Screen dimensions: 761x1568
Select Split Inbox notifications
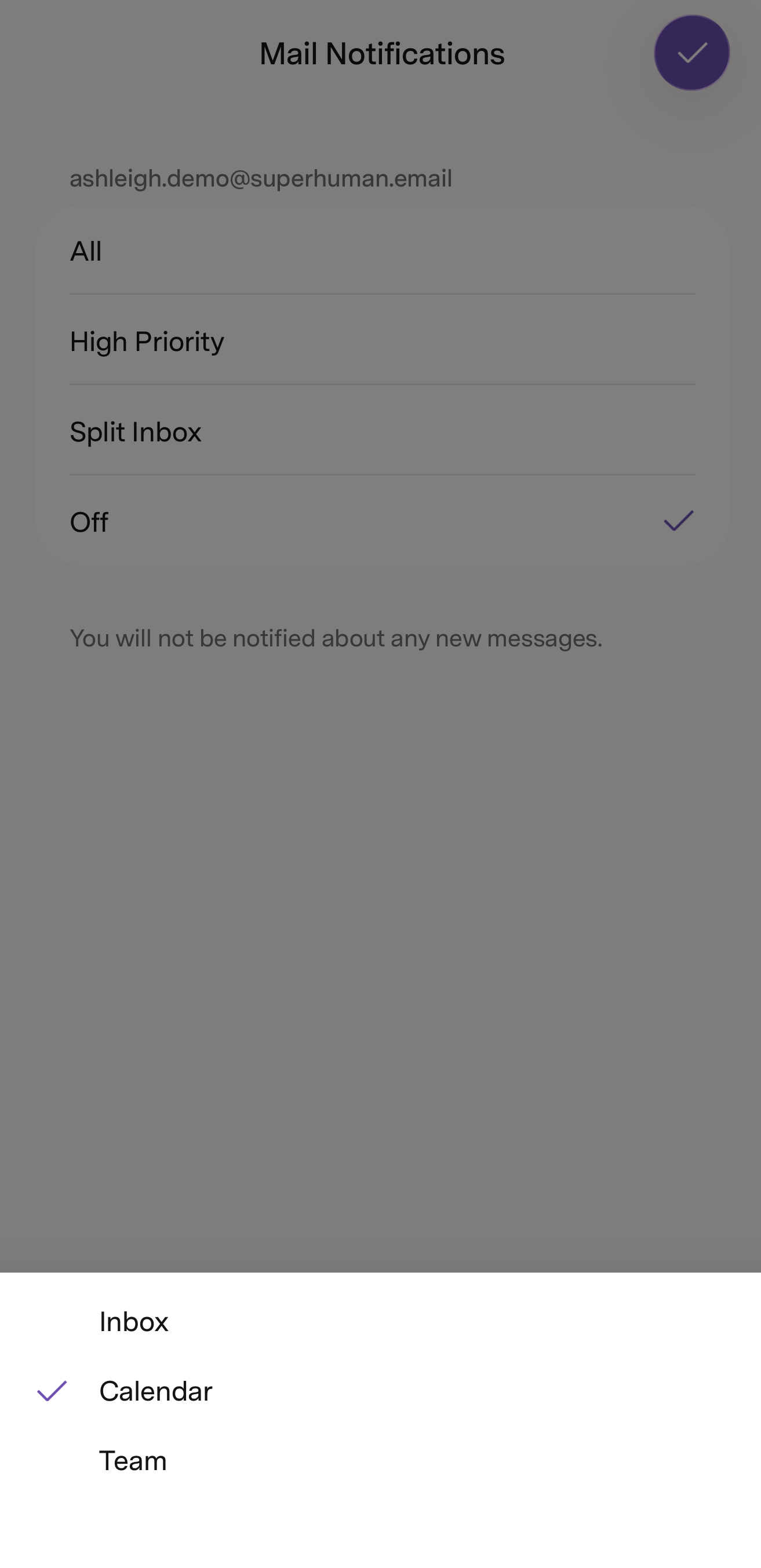383,432
